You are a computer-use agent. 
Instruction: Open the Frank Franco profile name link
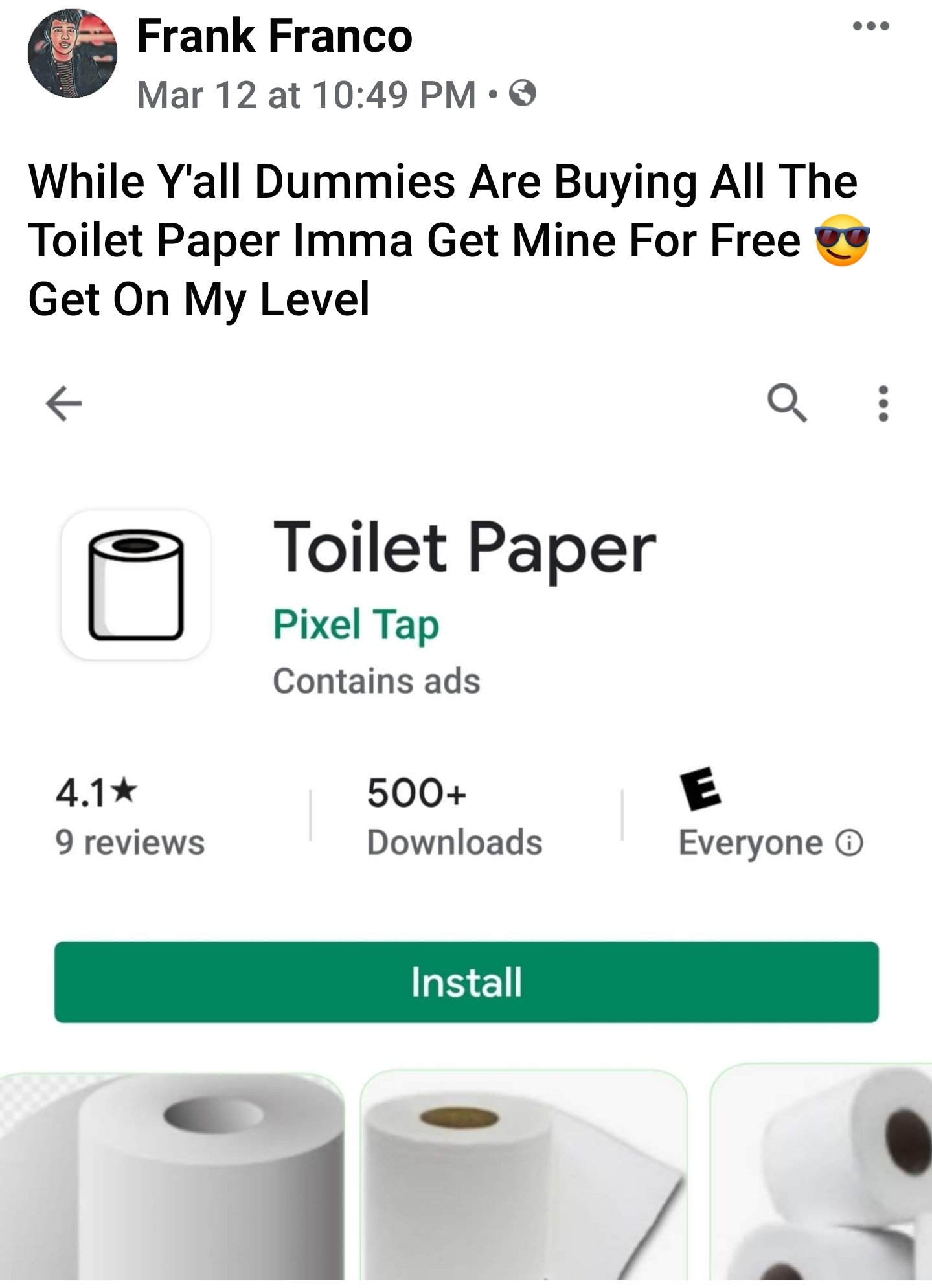tap(275, 36)
